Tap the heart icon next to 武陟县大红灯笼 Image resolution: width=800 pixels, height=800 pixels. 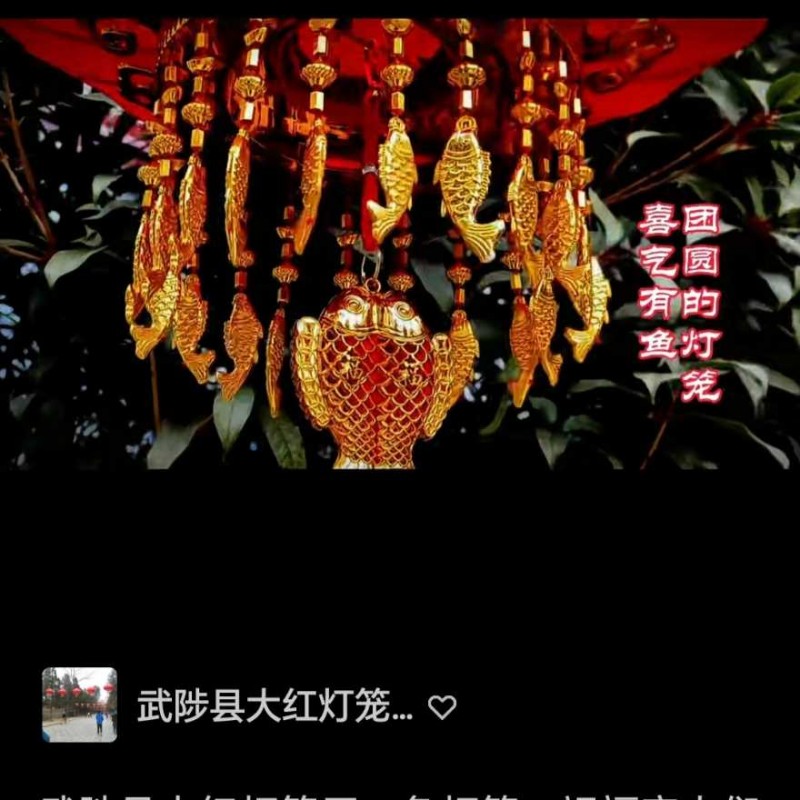[x=442, y=707]
